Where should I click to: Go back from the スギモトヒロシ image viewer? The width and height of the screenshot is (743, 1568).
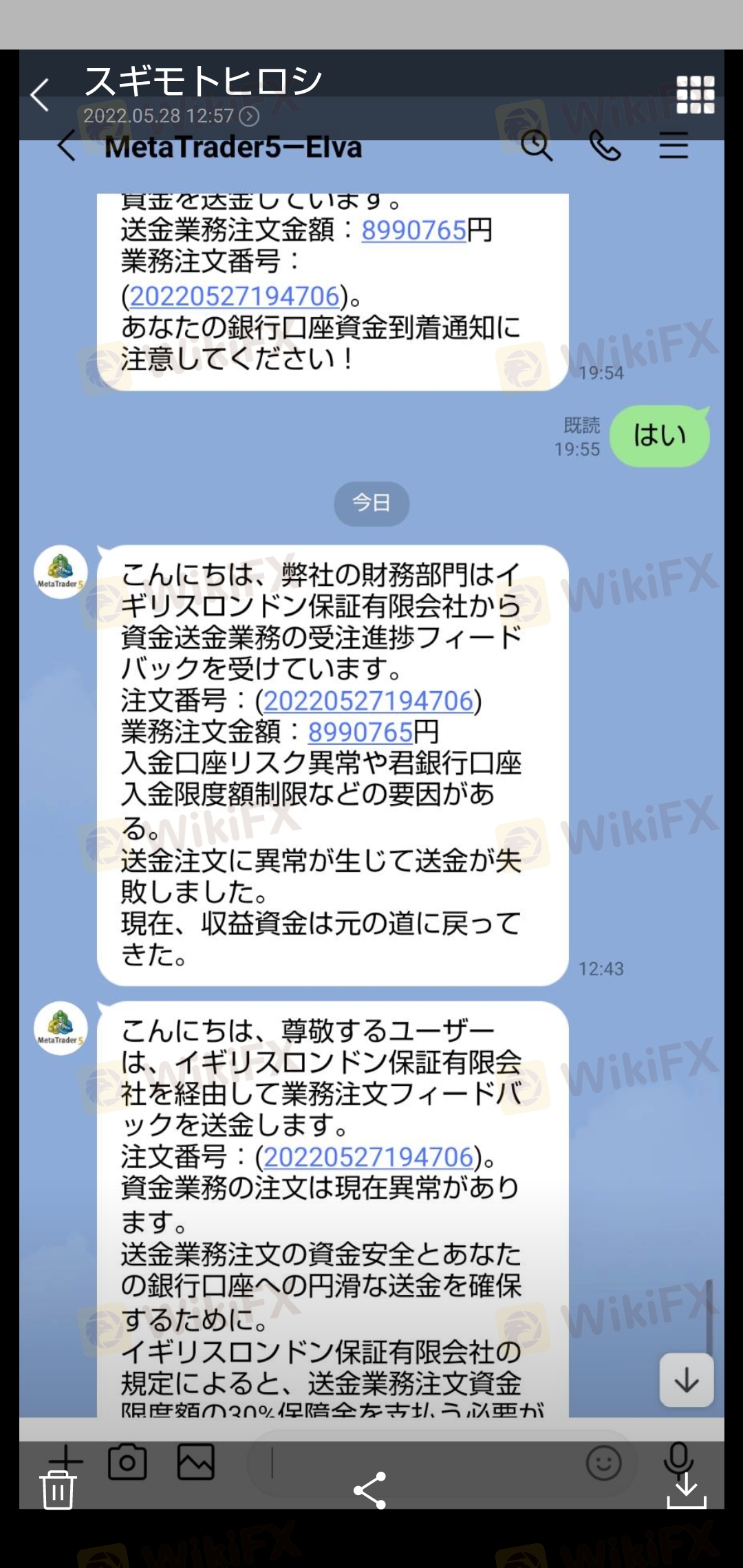pyautogui.click(x=40, y=94)
